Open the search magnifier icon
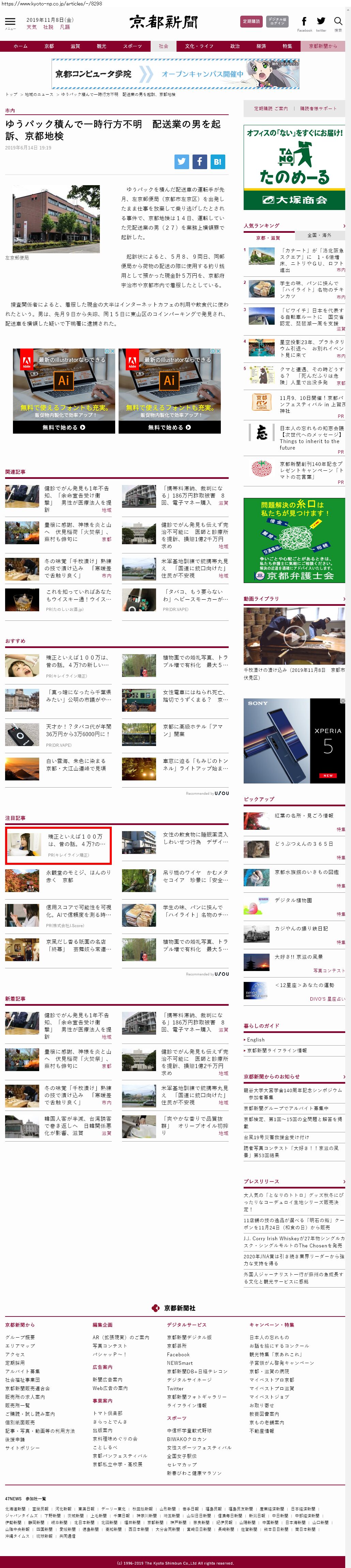 point(338,22)
